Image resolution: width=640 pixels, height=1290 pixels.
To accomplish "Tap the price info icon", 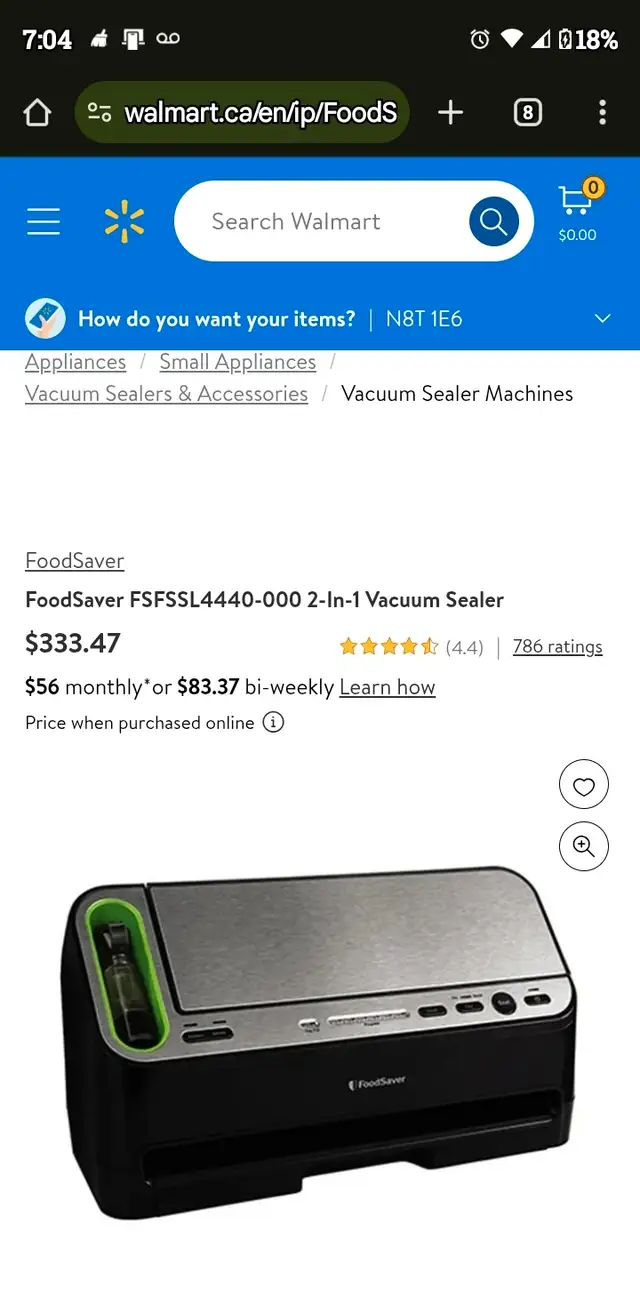I will 273,722.
